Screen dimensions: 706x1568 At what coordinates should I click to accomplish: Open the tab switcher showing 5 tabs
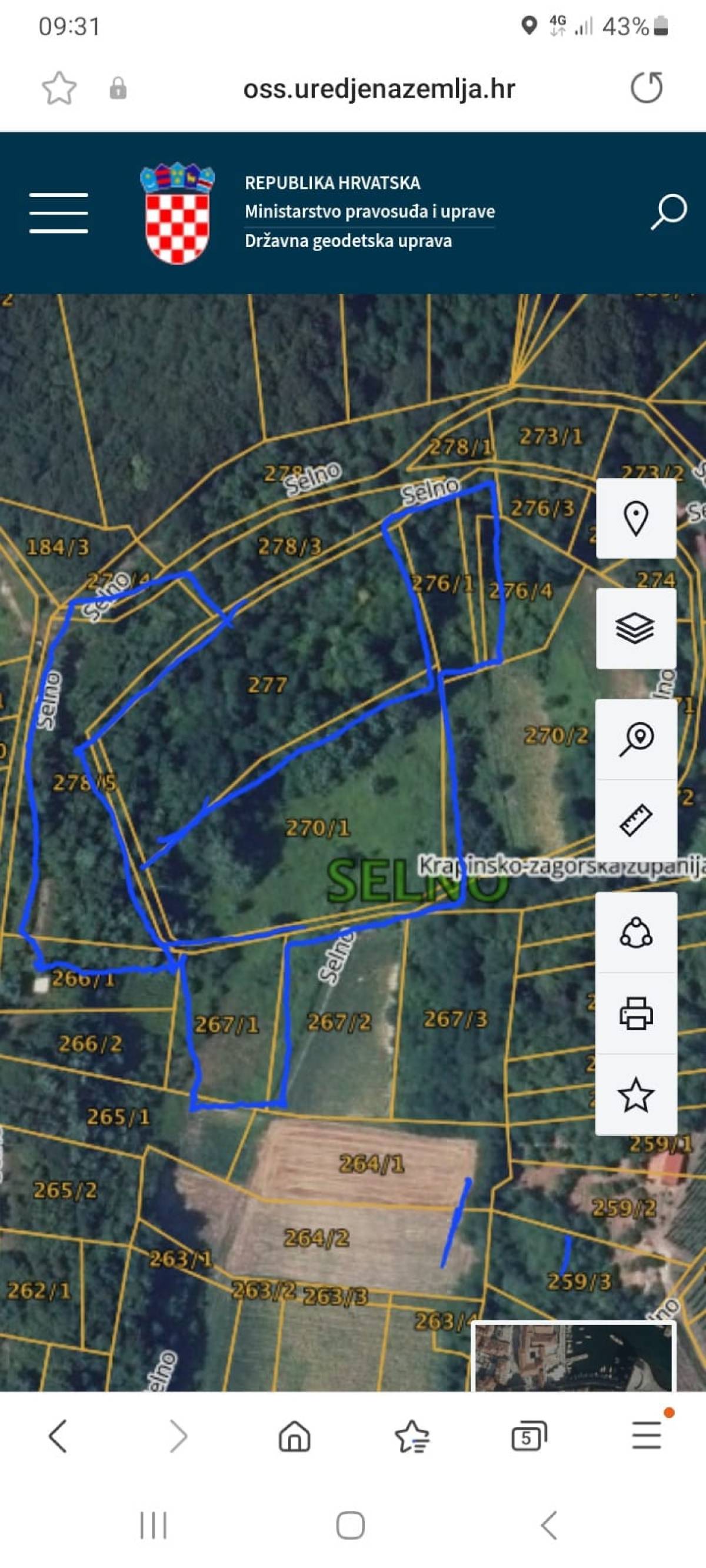tap(529, 1436)
